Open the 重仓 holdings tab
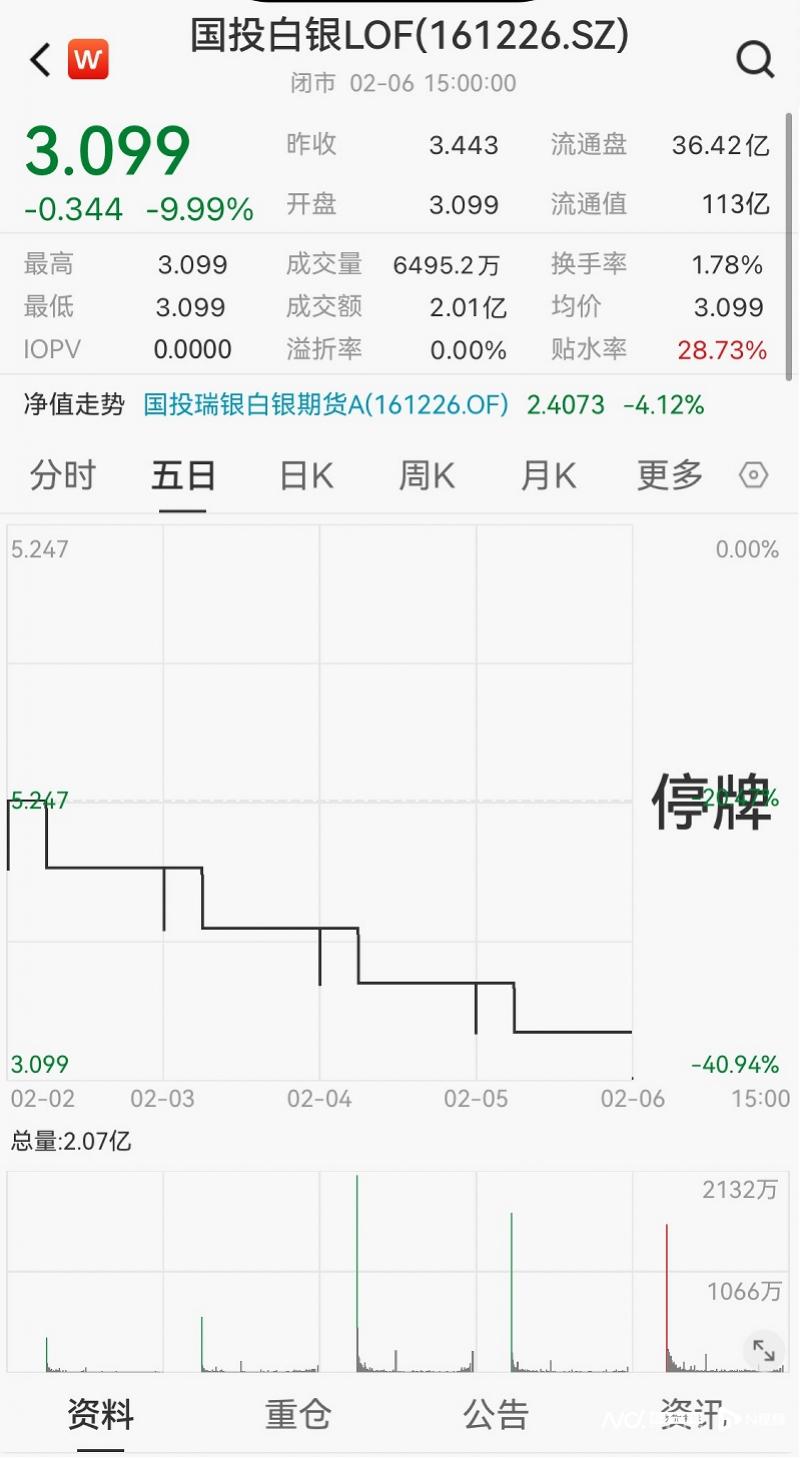This screenshot has width=800, height=1458. point(298,1413)
